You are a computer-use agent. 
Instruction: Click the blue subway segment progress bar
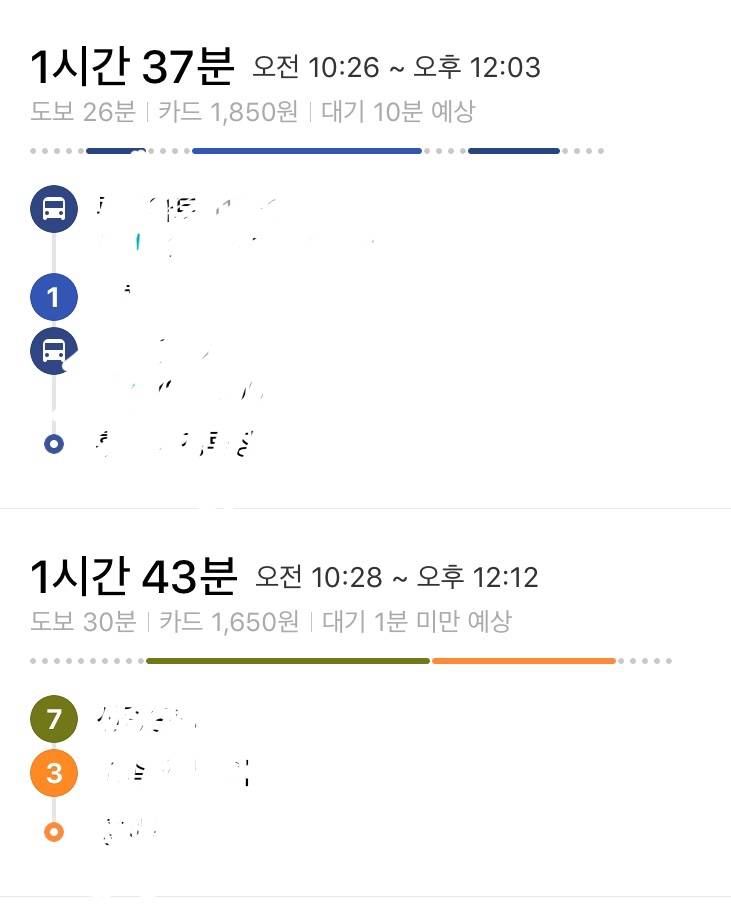(x=305, y=151)
